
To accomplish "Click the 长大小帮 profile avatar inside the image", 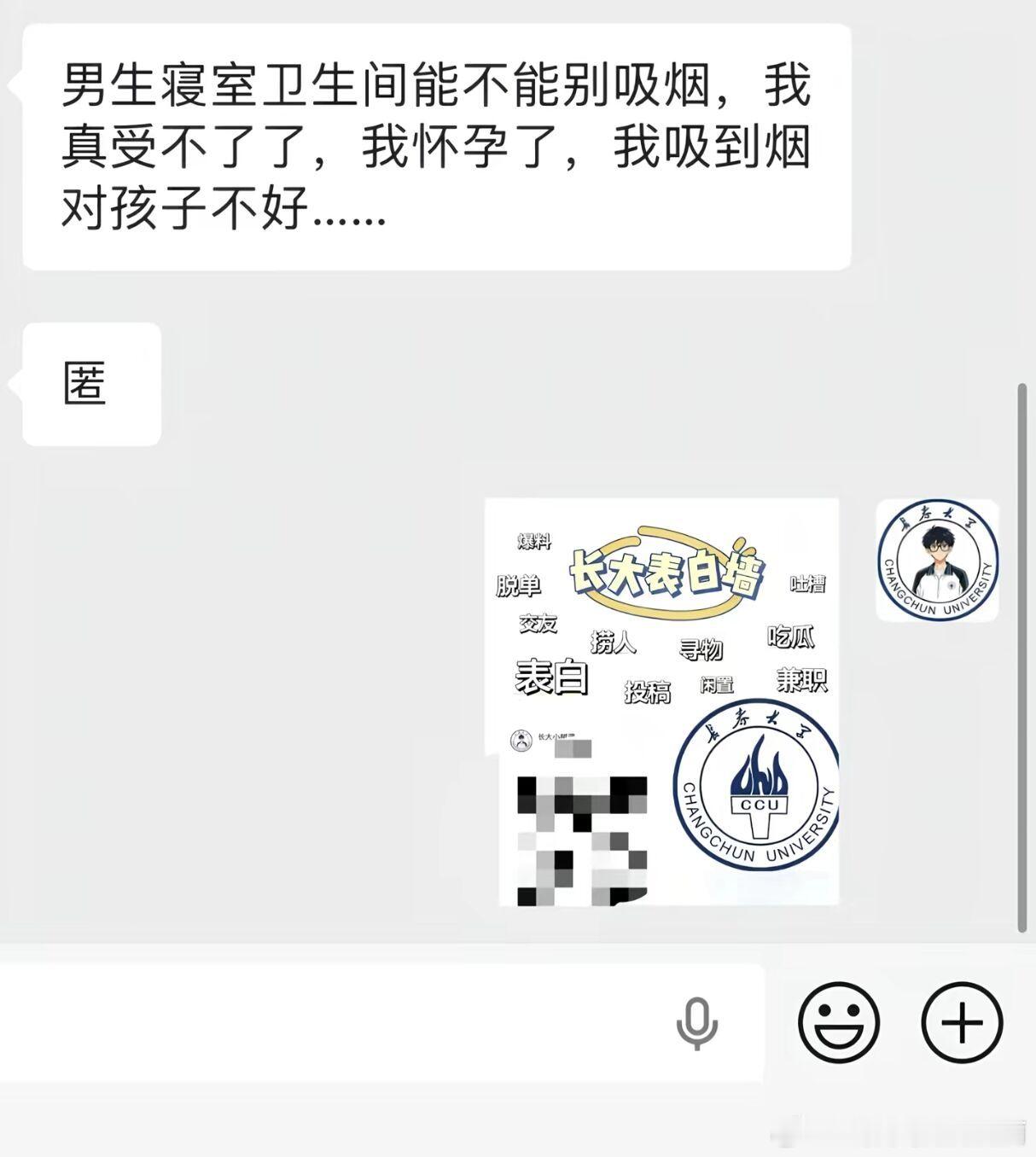I will (x=522, y=737).
